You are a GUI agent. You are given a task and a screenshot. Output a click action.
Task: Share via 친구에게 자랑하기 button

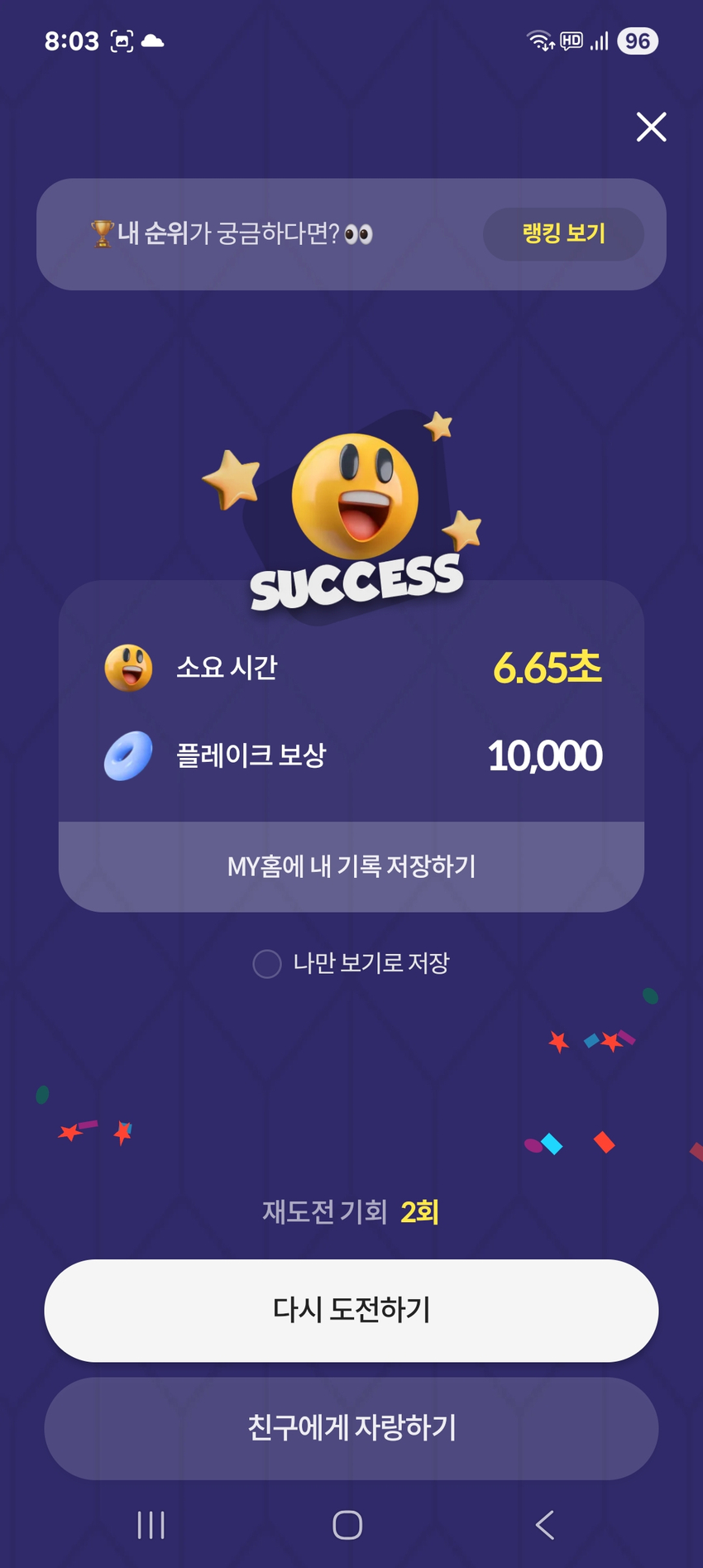[351, 1428]
